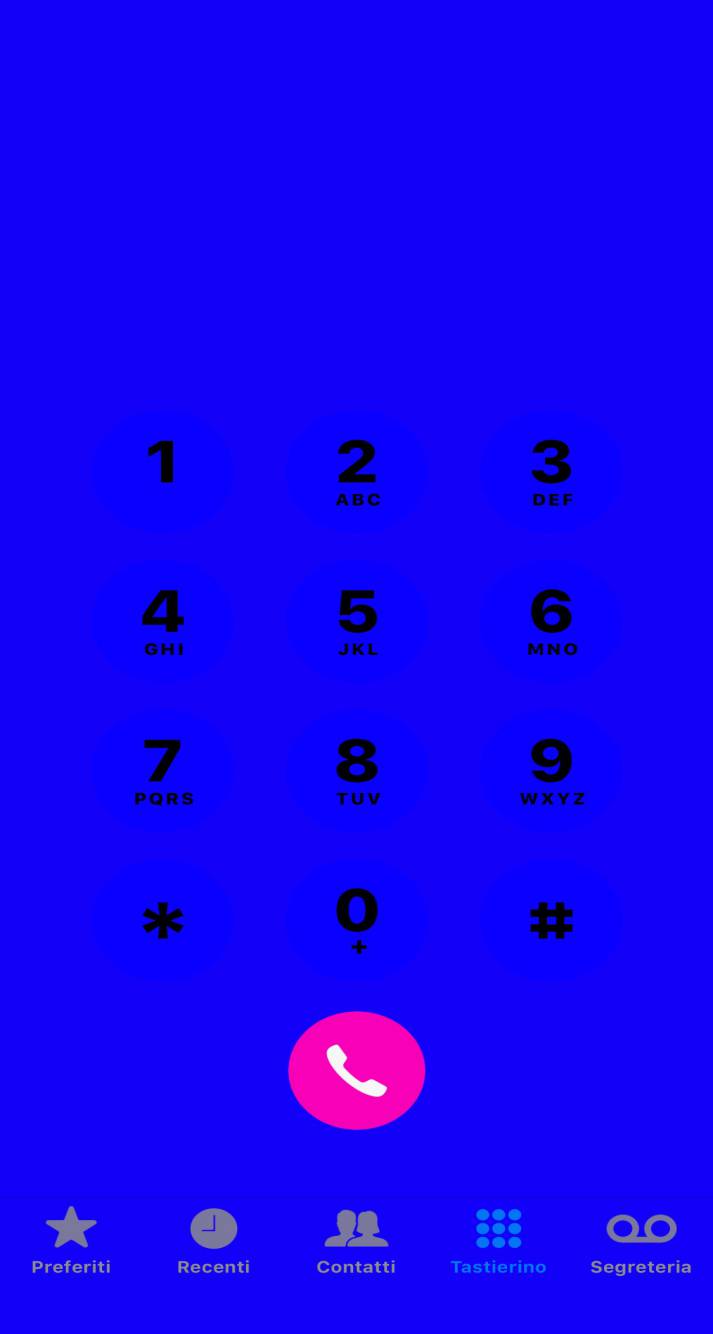Select the Tastierino tab

click(x=498, y=1240)
